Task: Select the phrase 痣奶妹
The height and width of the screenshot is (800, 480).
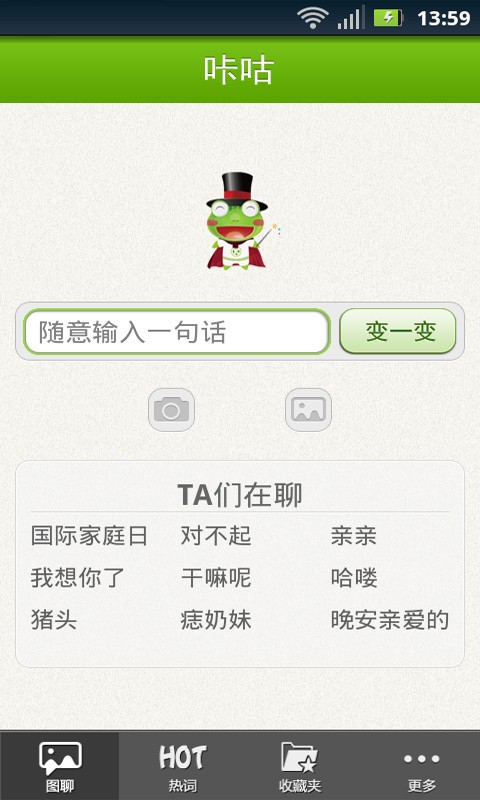Action: [216, 620]
